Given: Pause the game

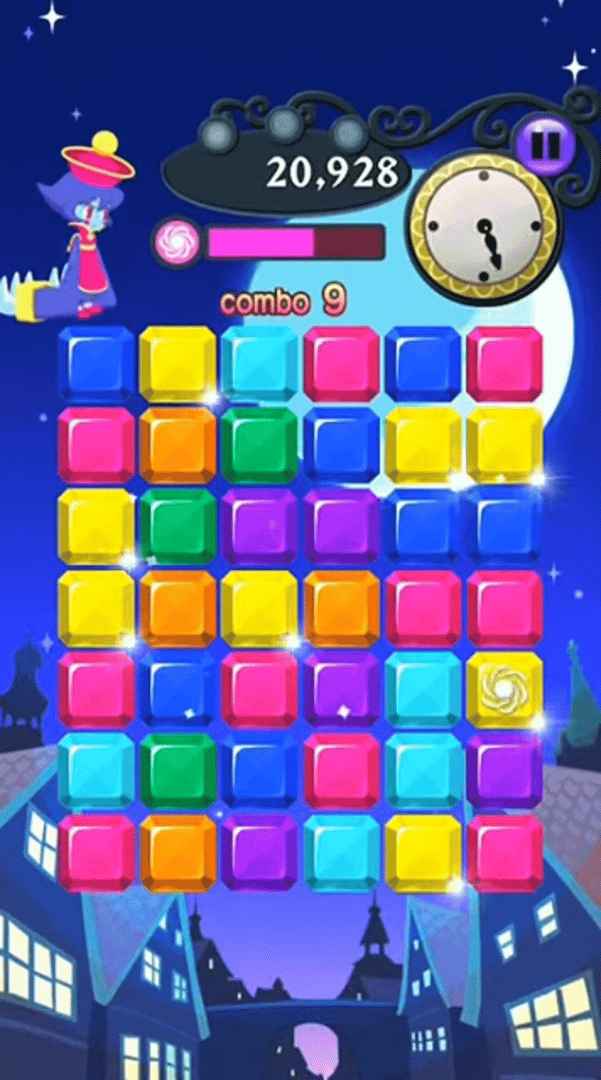Looking at the screenshot, I should [x=545, y=145].
